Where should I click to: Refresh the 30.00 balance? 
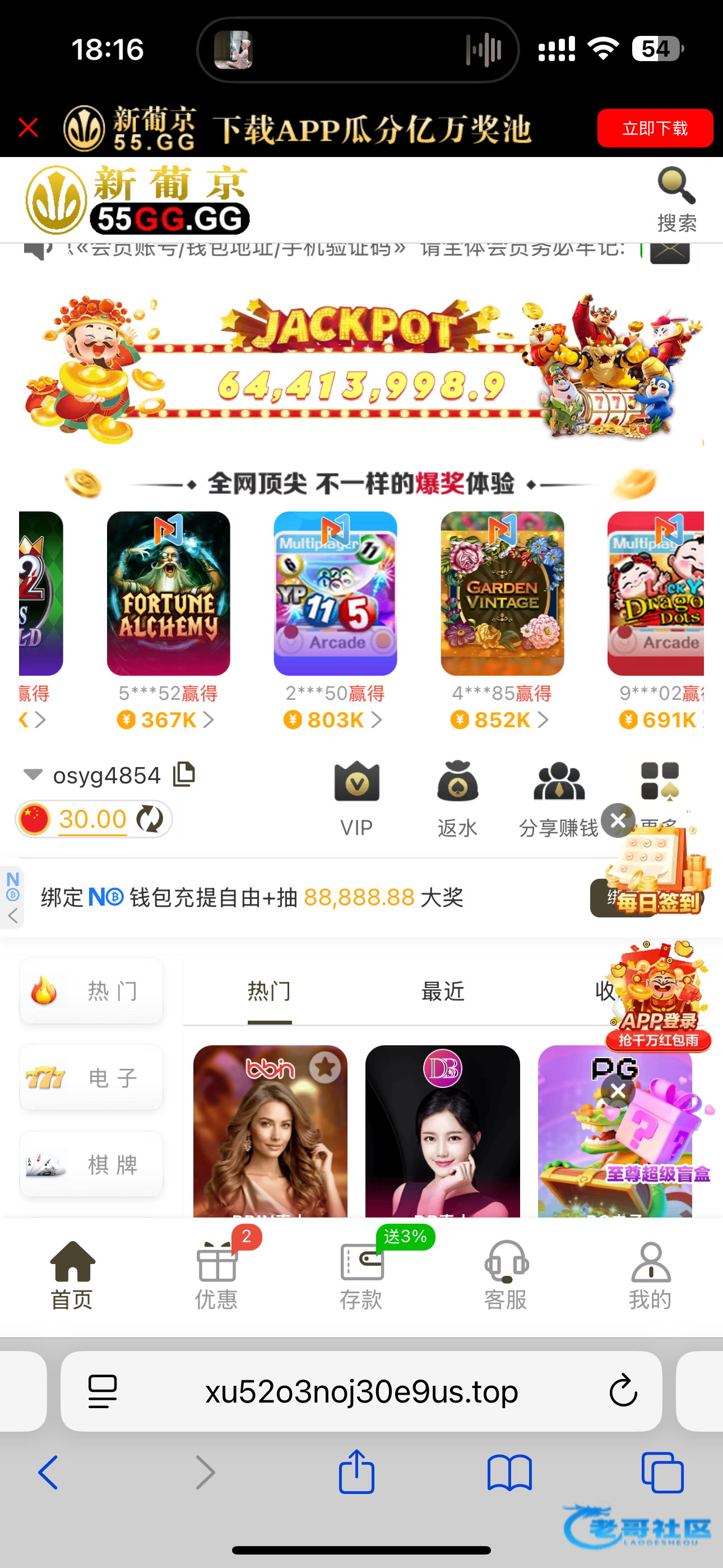pyautogui.click(x=150, y=819)
